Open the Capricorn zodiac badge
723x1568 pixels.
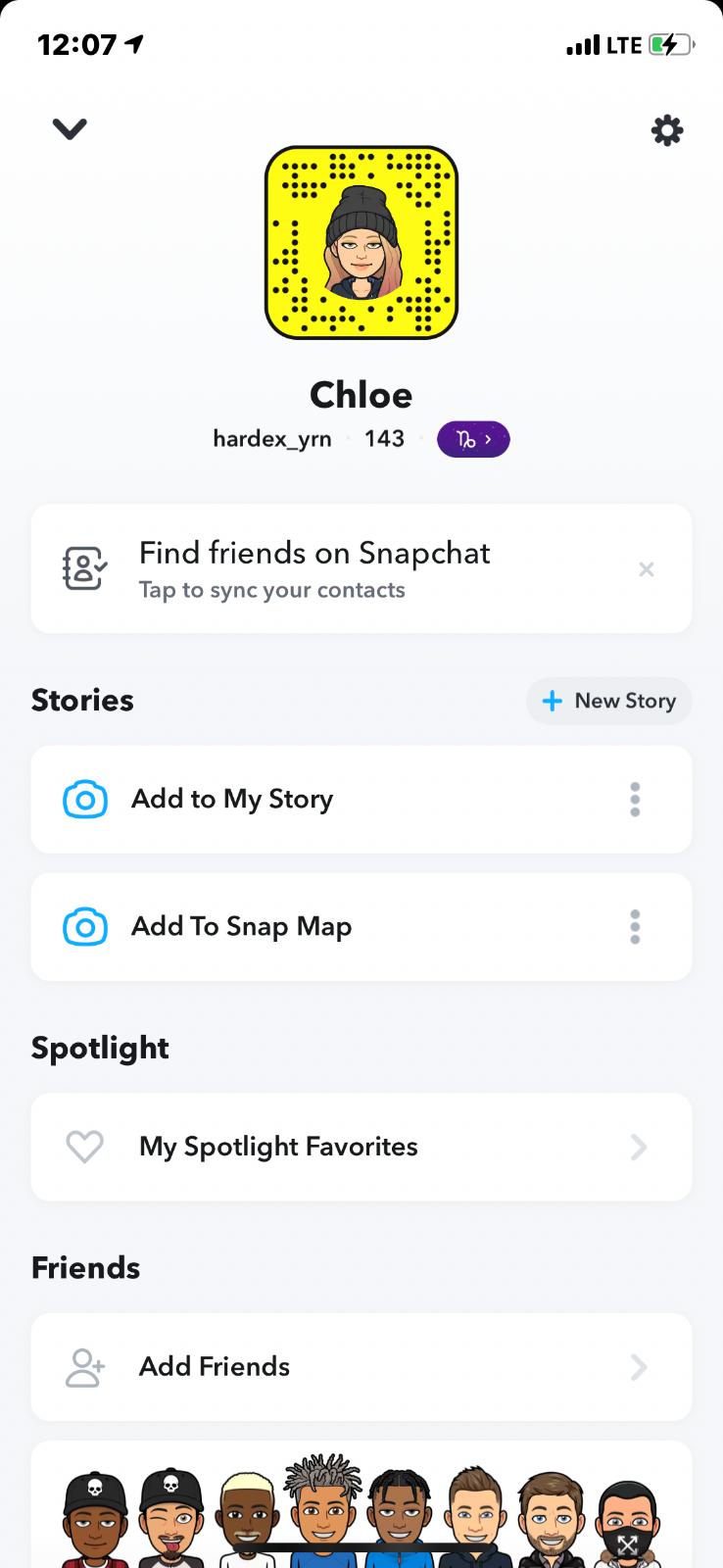(x=473, y=439)
